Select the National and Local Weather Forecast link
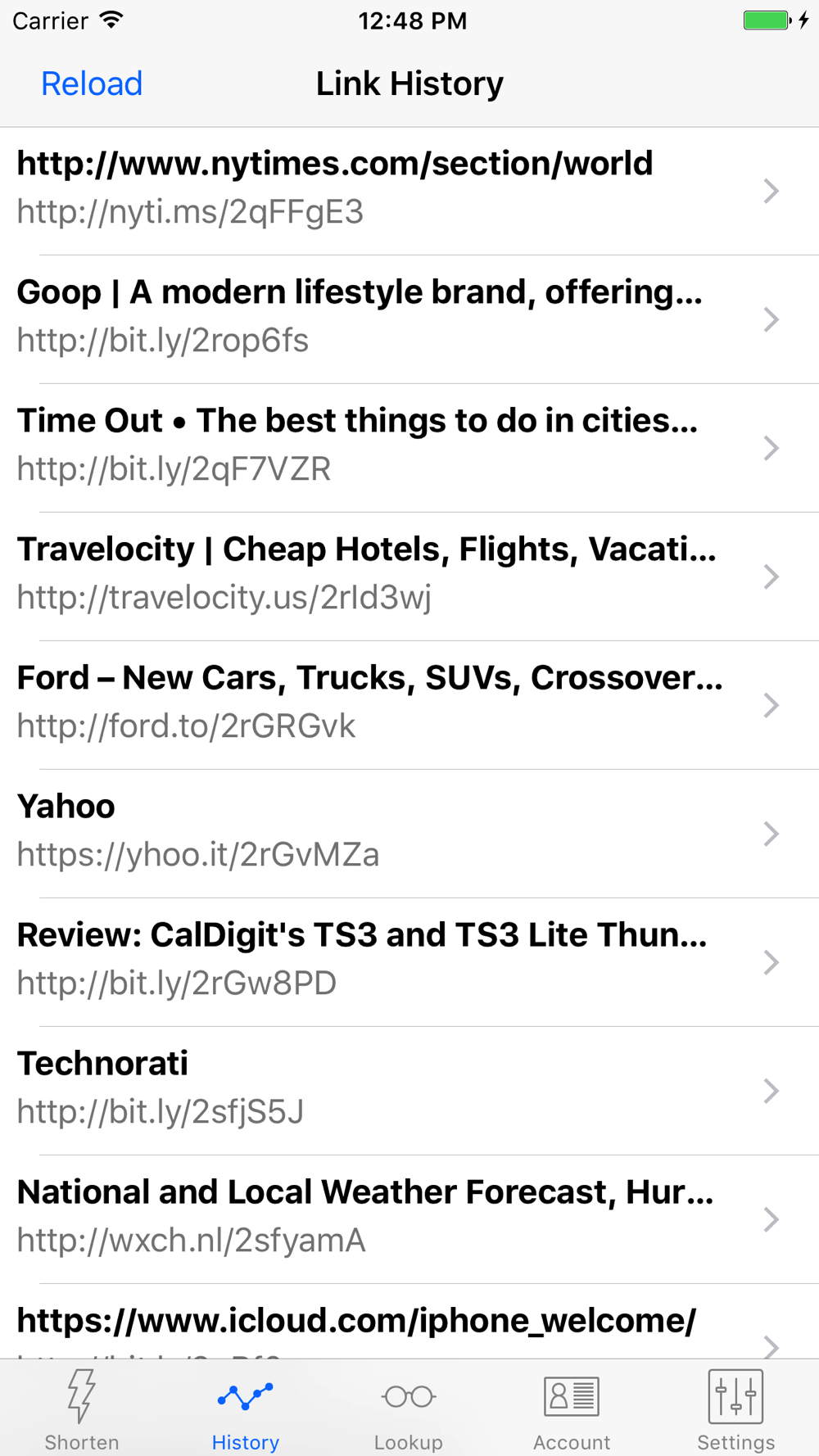The image size is (819, 1456). (409, 1219)
